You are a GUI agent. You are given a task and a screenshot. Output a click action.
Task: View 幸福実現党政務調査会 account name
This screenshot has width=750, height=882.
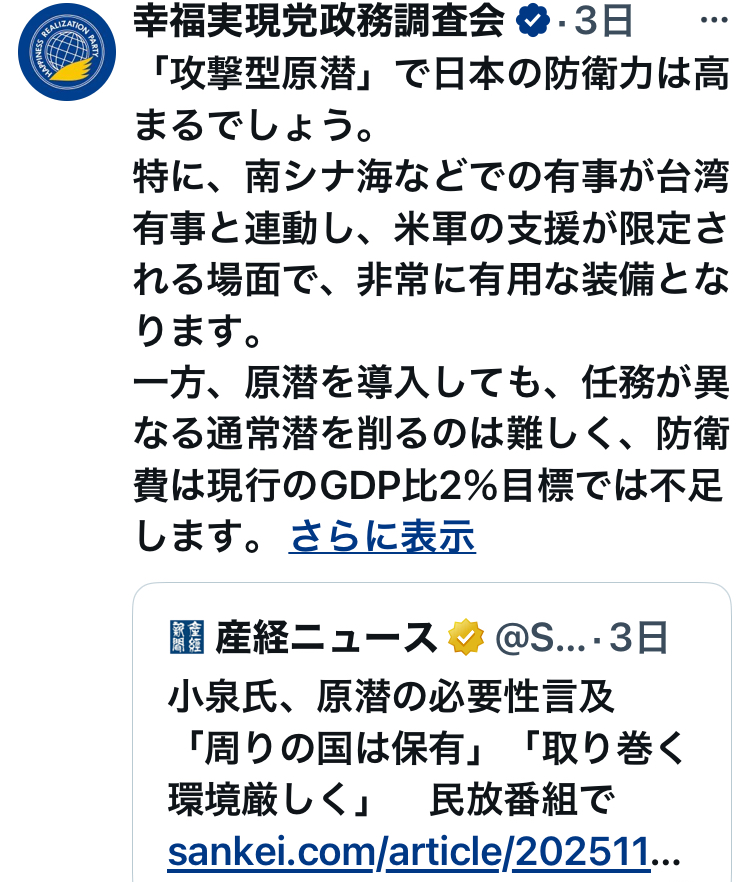(x=320, y=20)
